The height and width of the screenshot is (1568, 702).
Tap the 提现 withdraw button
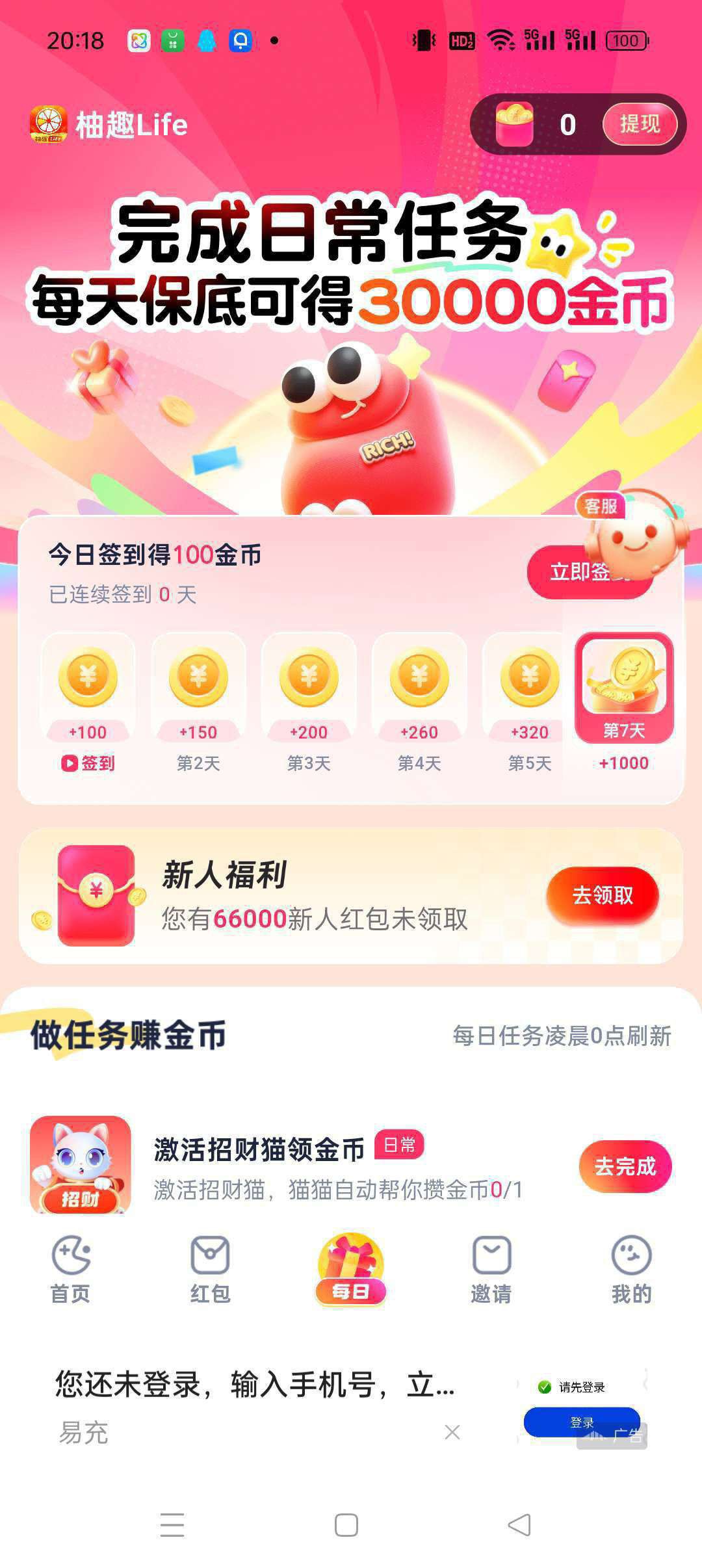pyautogui.click(x=640, y=124)
